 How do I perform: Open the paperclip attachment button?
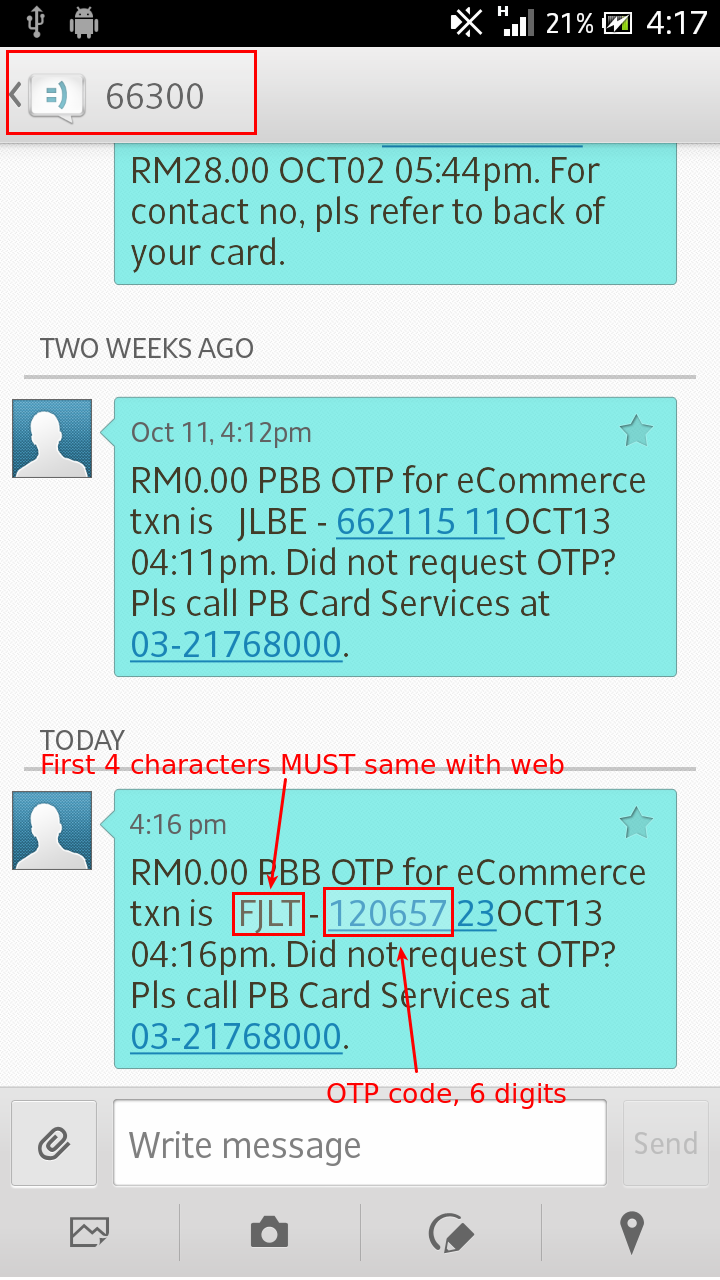53,1143
